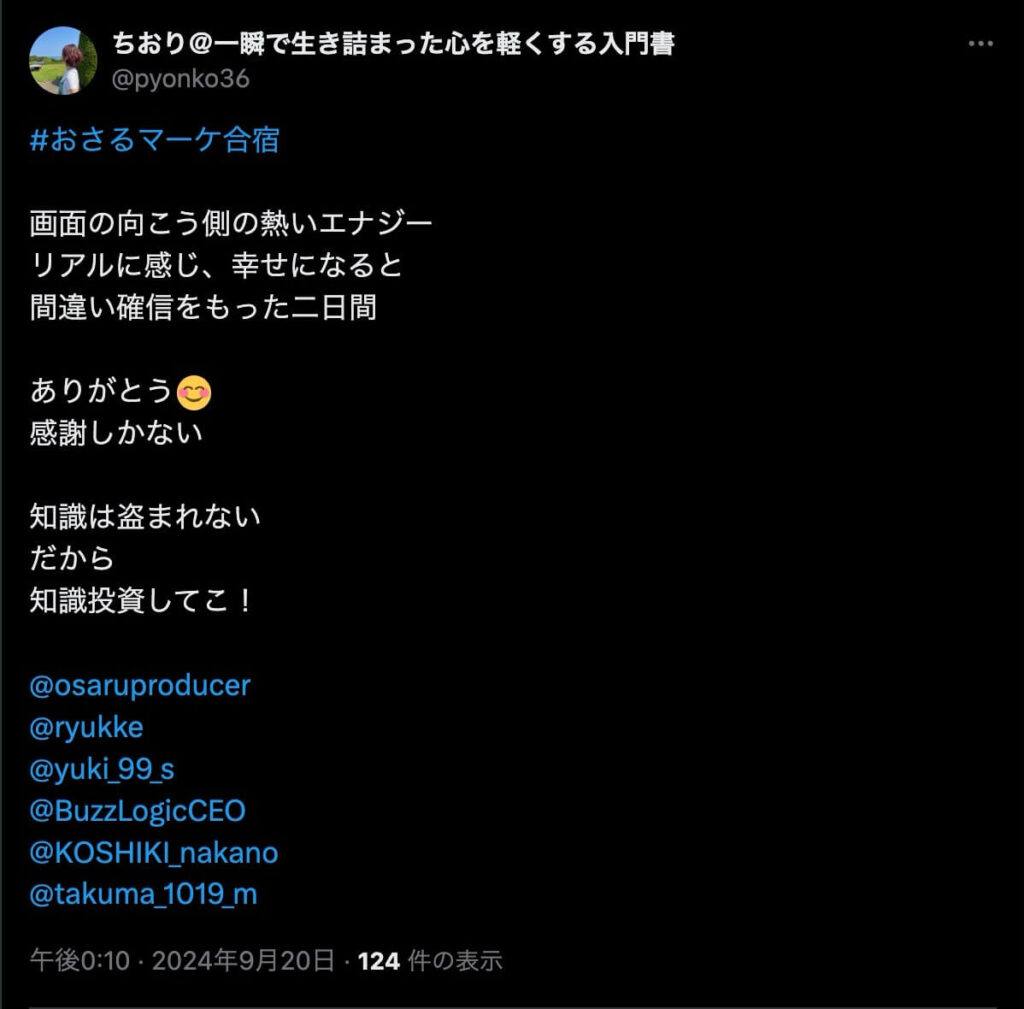The image size is (1024, 1009).
Task: Open the author name ちおり@一瞬で生き詰まった心を軽くする入門書
Action: tap(392, 45)
